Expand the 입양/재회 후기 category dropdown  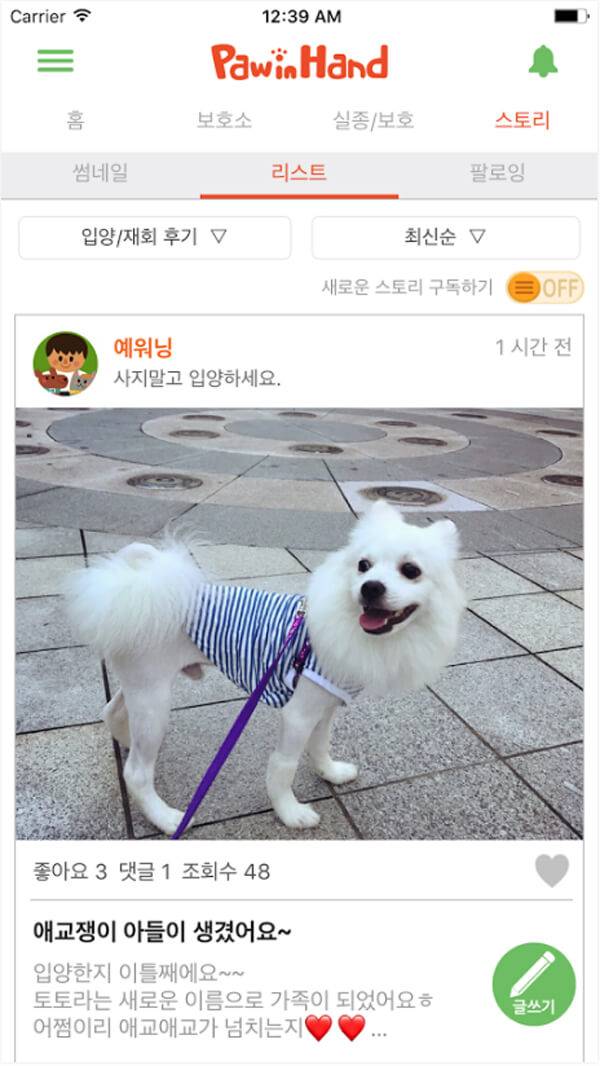click(155, 237)
